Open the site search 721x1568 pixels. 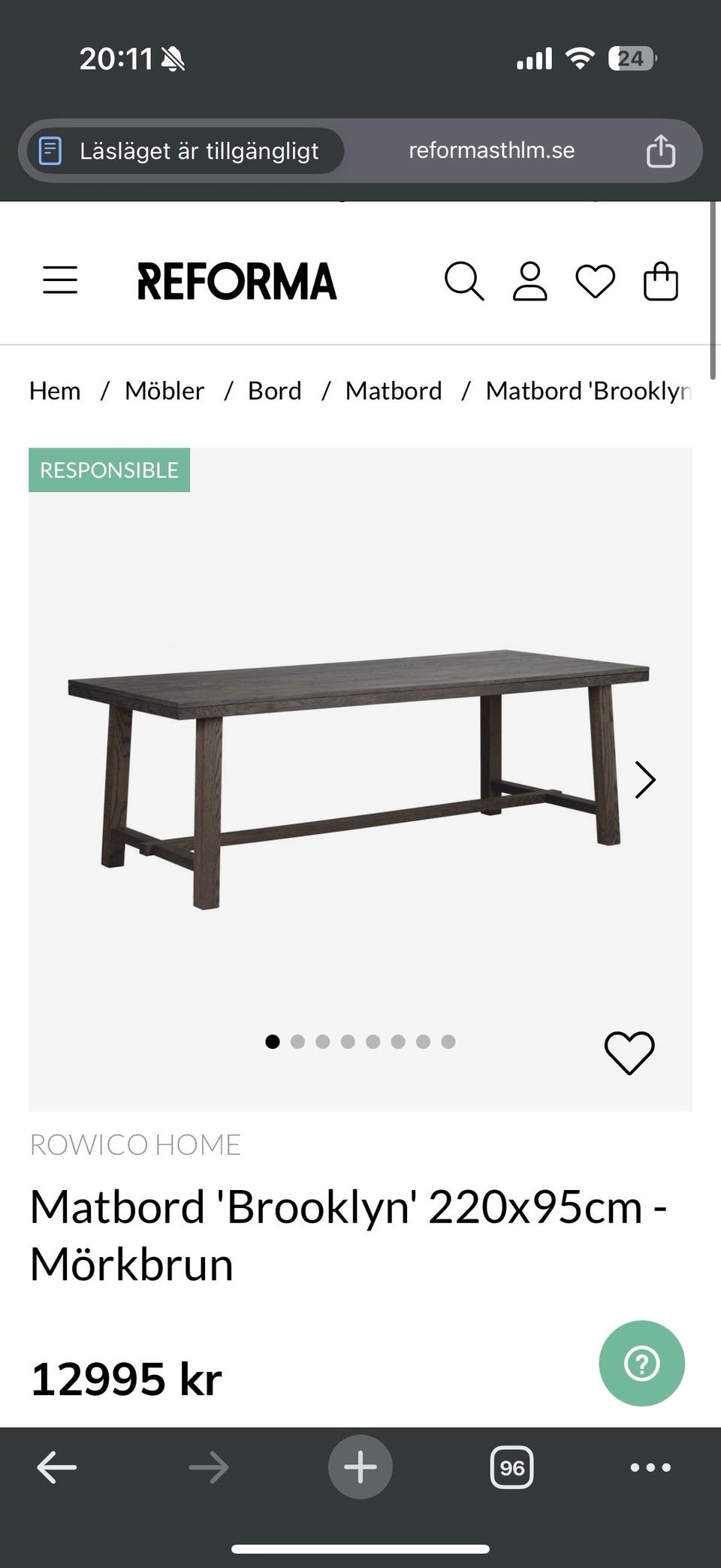(x=463, y=282)
